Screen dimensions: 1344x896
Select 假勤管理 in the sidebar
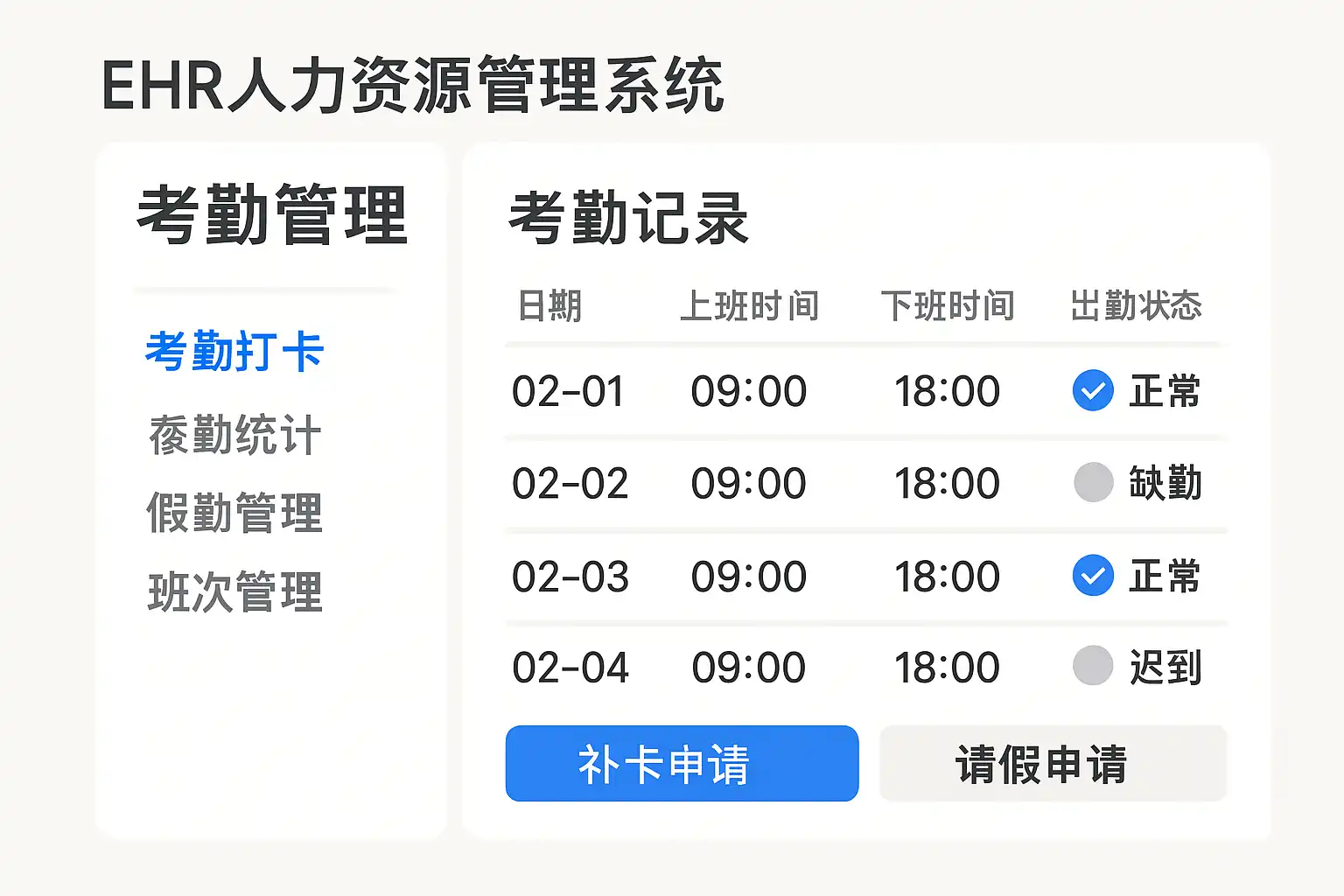[234, 513]
